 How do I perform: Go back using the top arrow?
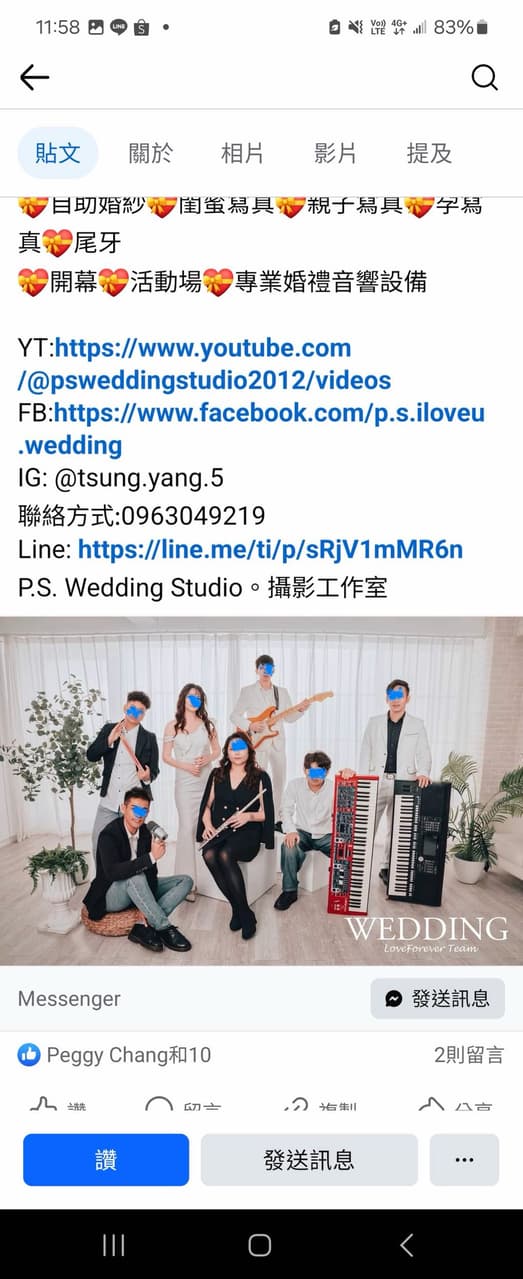pyautogui.click(x=34, y=78)
